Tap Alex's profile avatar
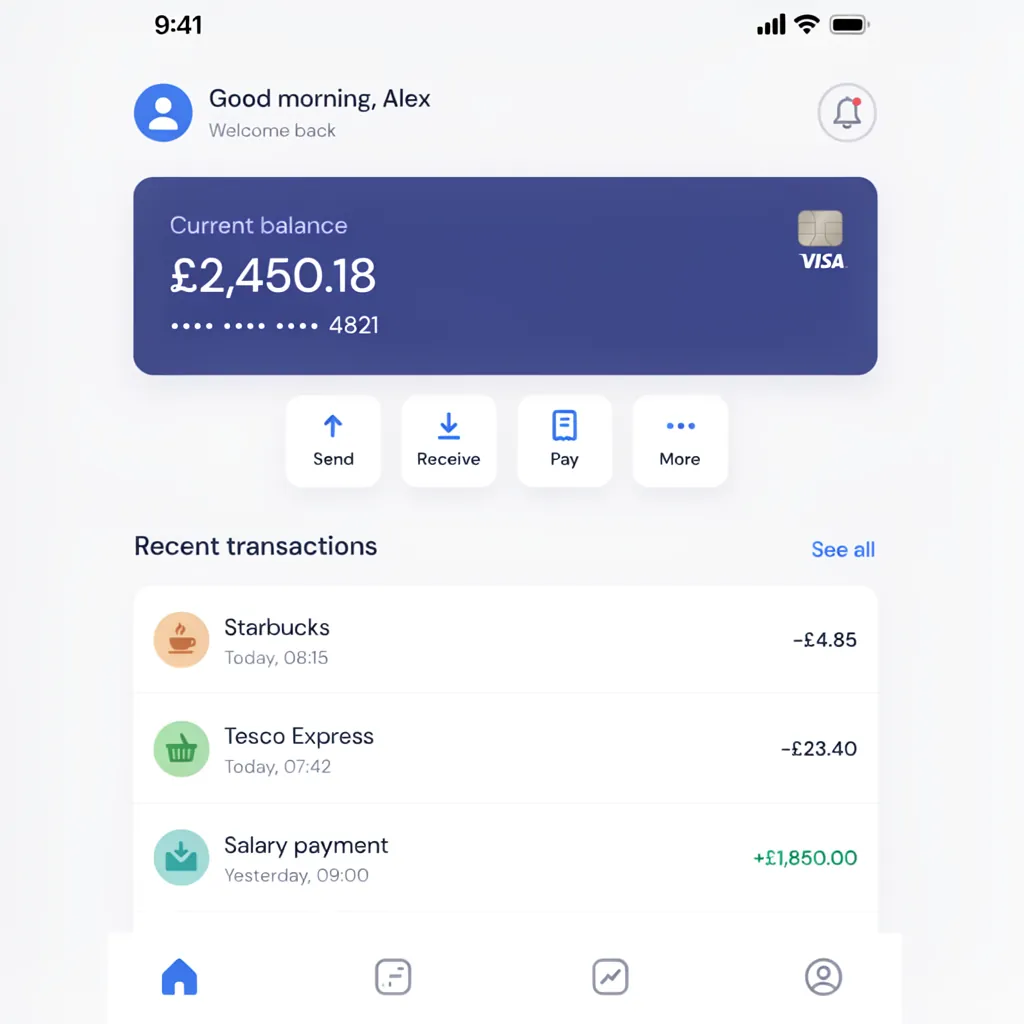 163,113
